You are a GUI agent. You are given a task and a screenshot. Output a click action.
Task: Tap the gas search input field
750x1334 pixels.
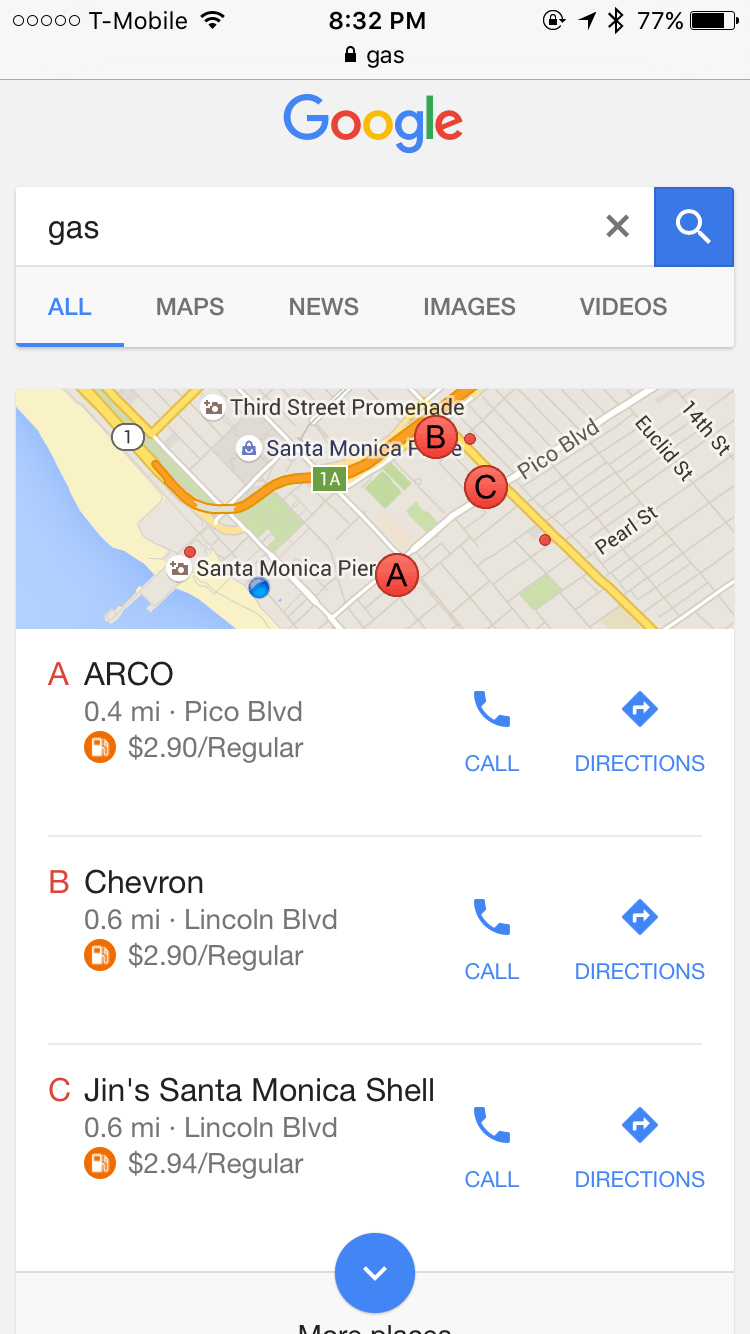click(x=300, y=226)
